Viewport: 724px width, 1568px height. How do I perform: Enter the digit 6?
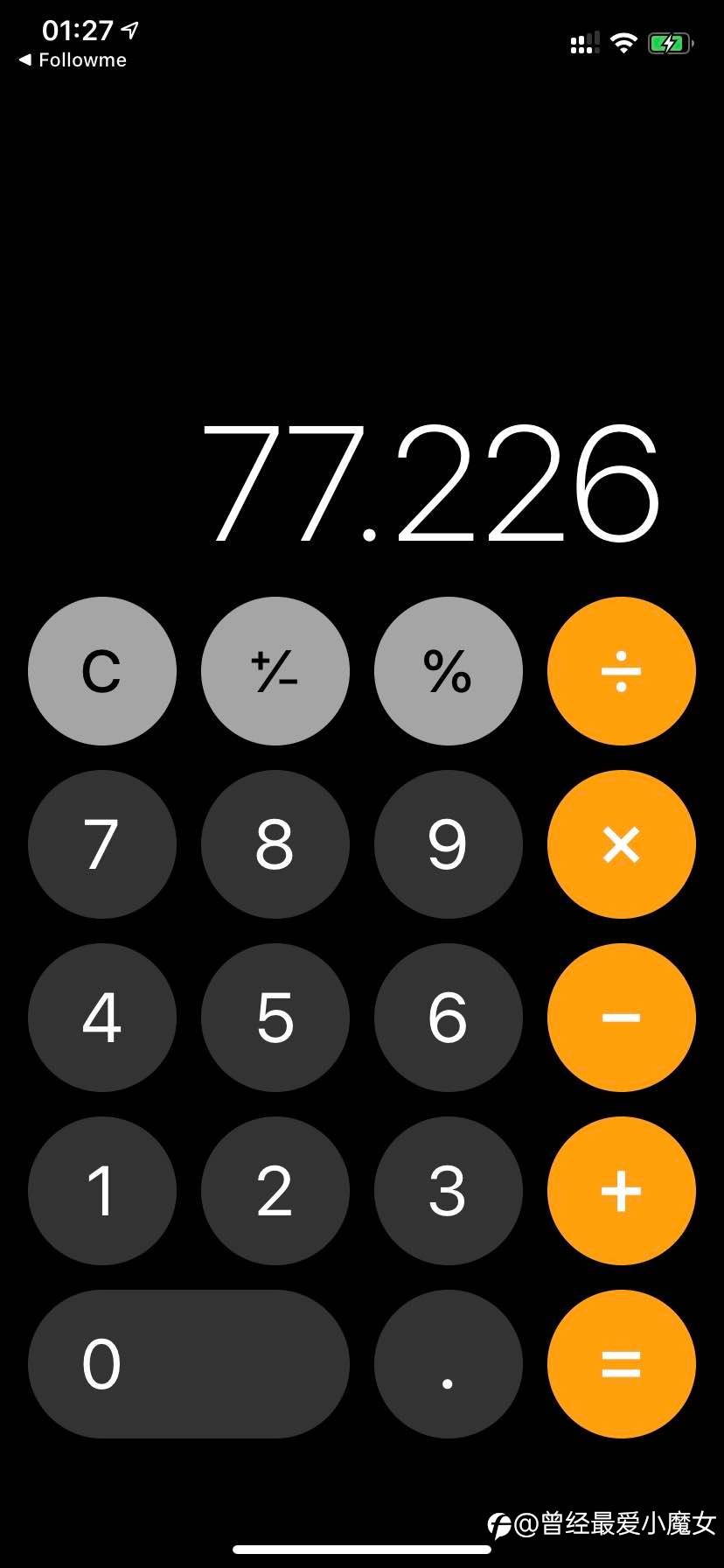[448, 1018]
